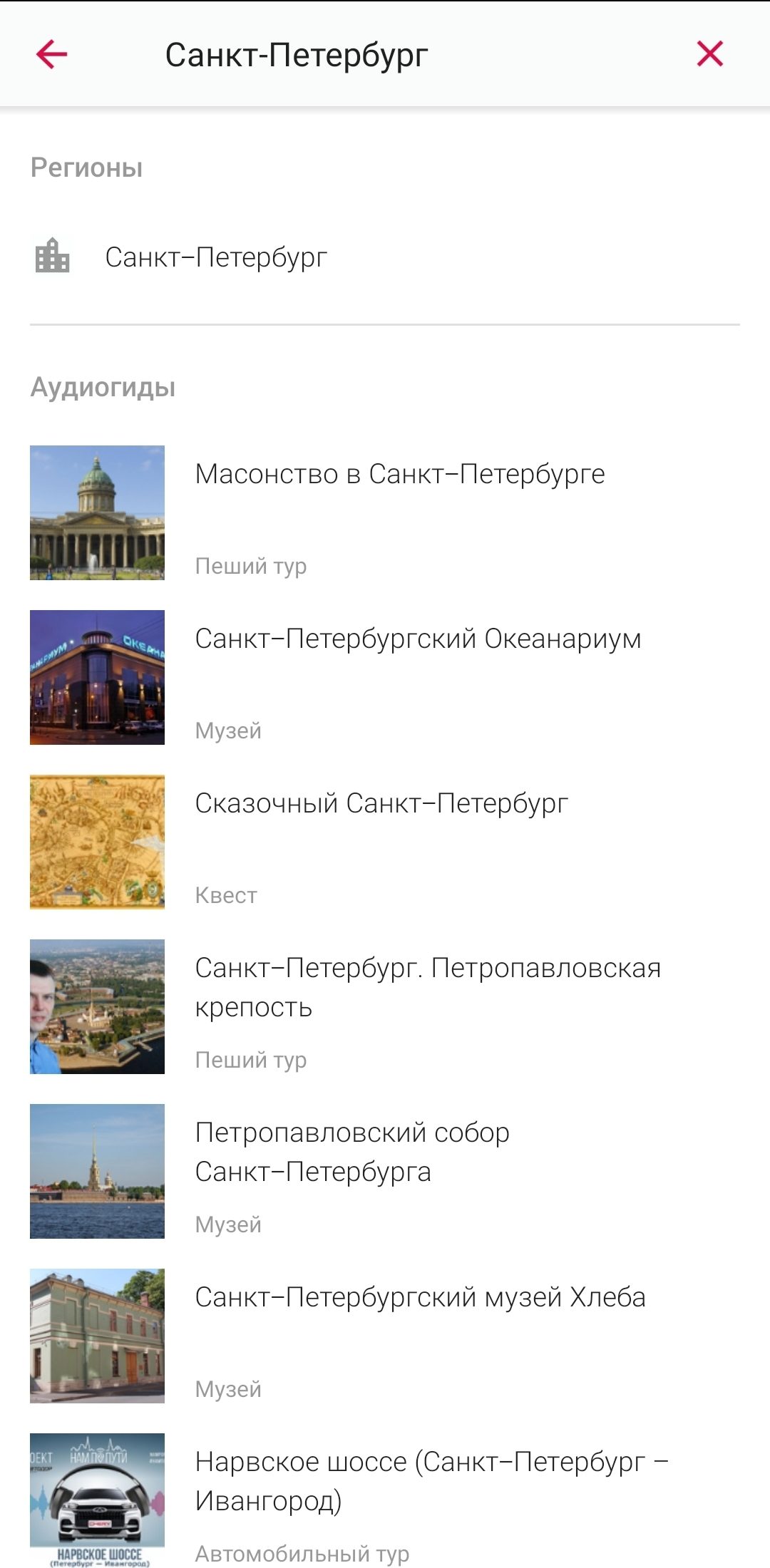Open Санкт–Петербургский Океанариум guide

tap(418, 639)
